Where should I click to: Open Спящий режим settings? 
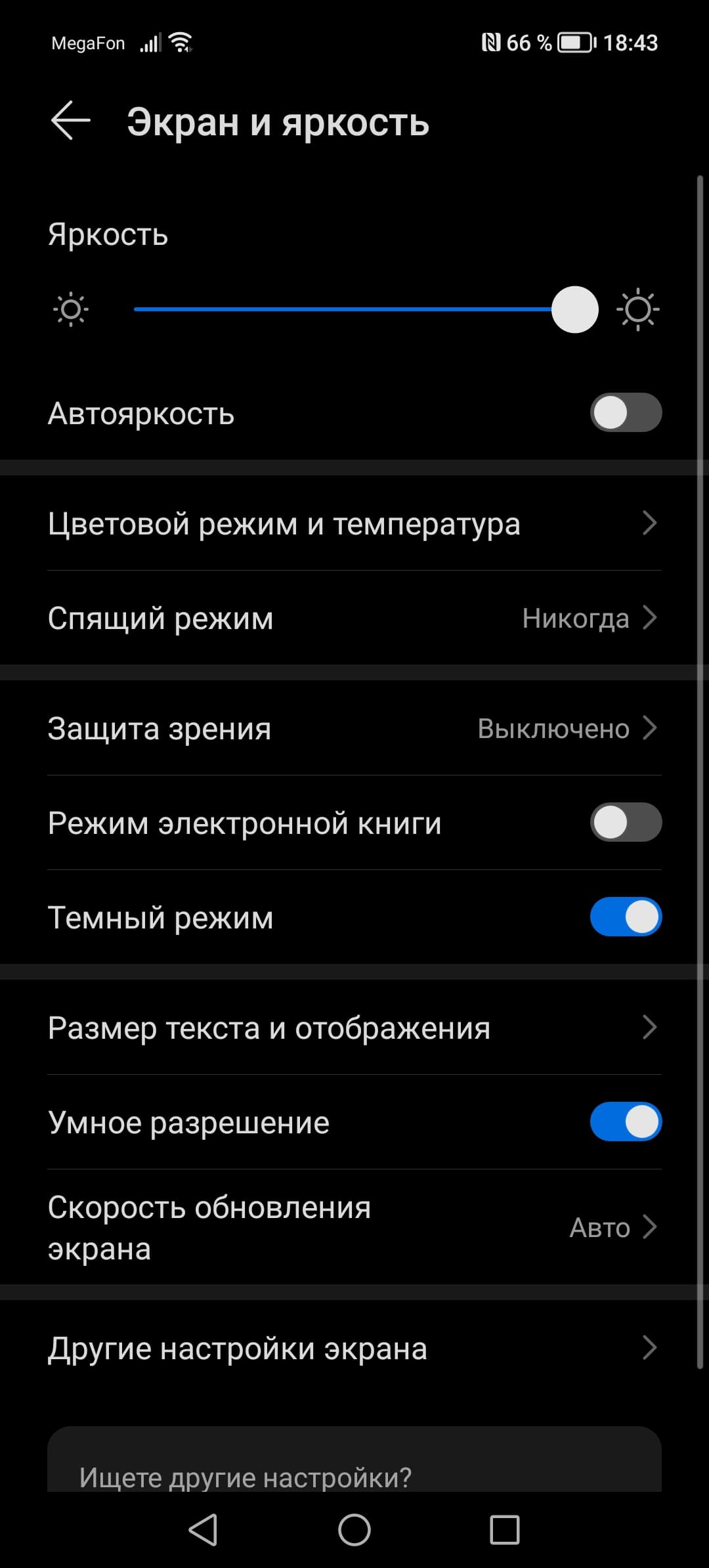tap(353, 619)
